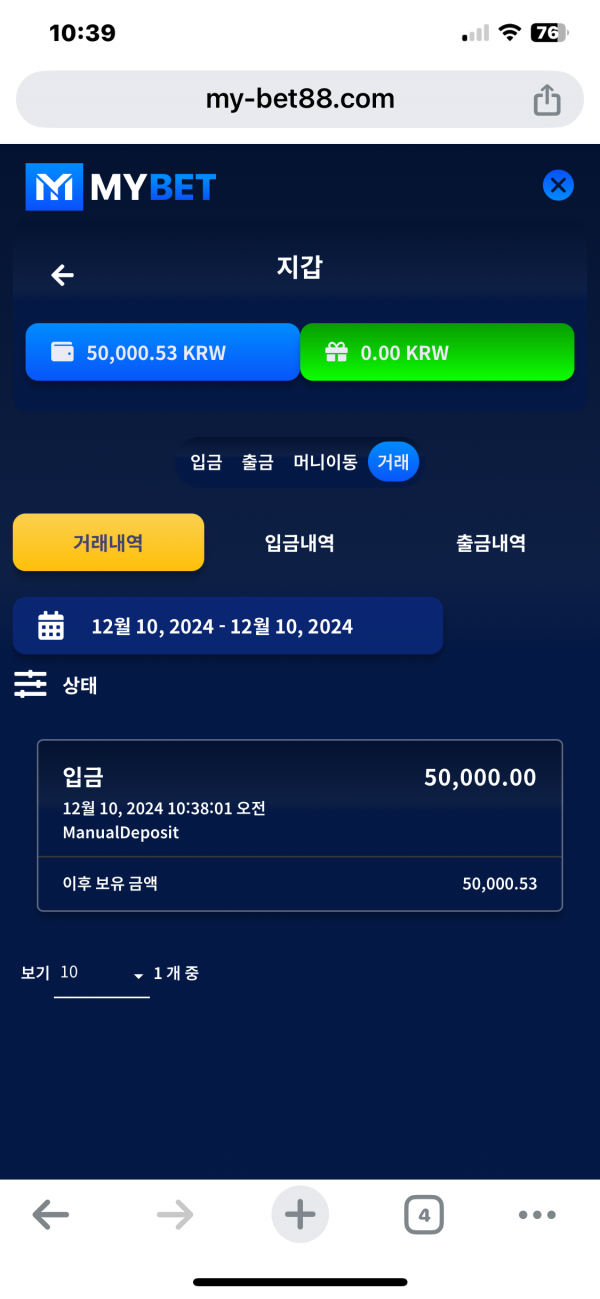Open the date range picker for 12월 10, 2024
Screen dimensions: 600x1299
[228, 626]
